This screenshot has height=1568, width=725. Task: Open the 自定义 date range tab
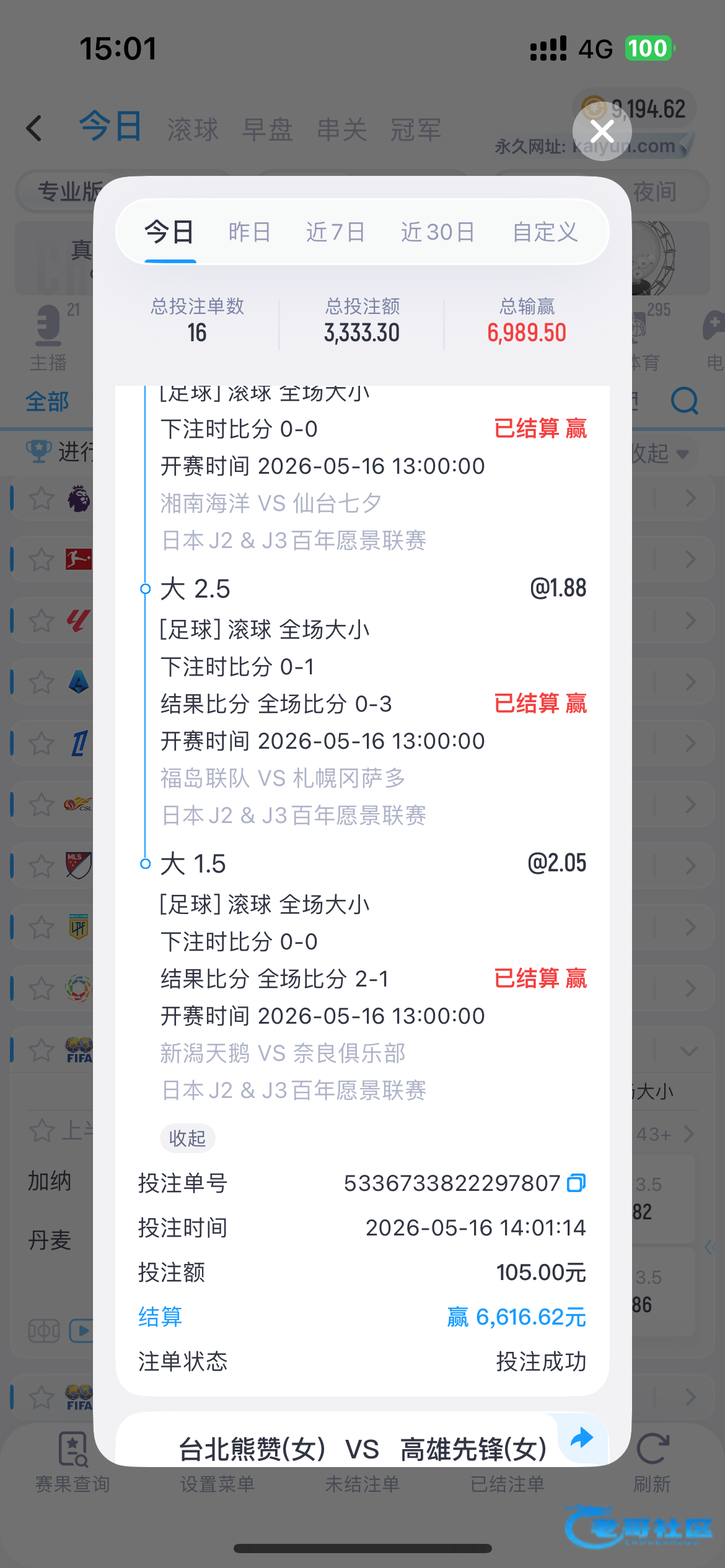coord(545,232)
